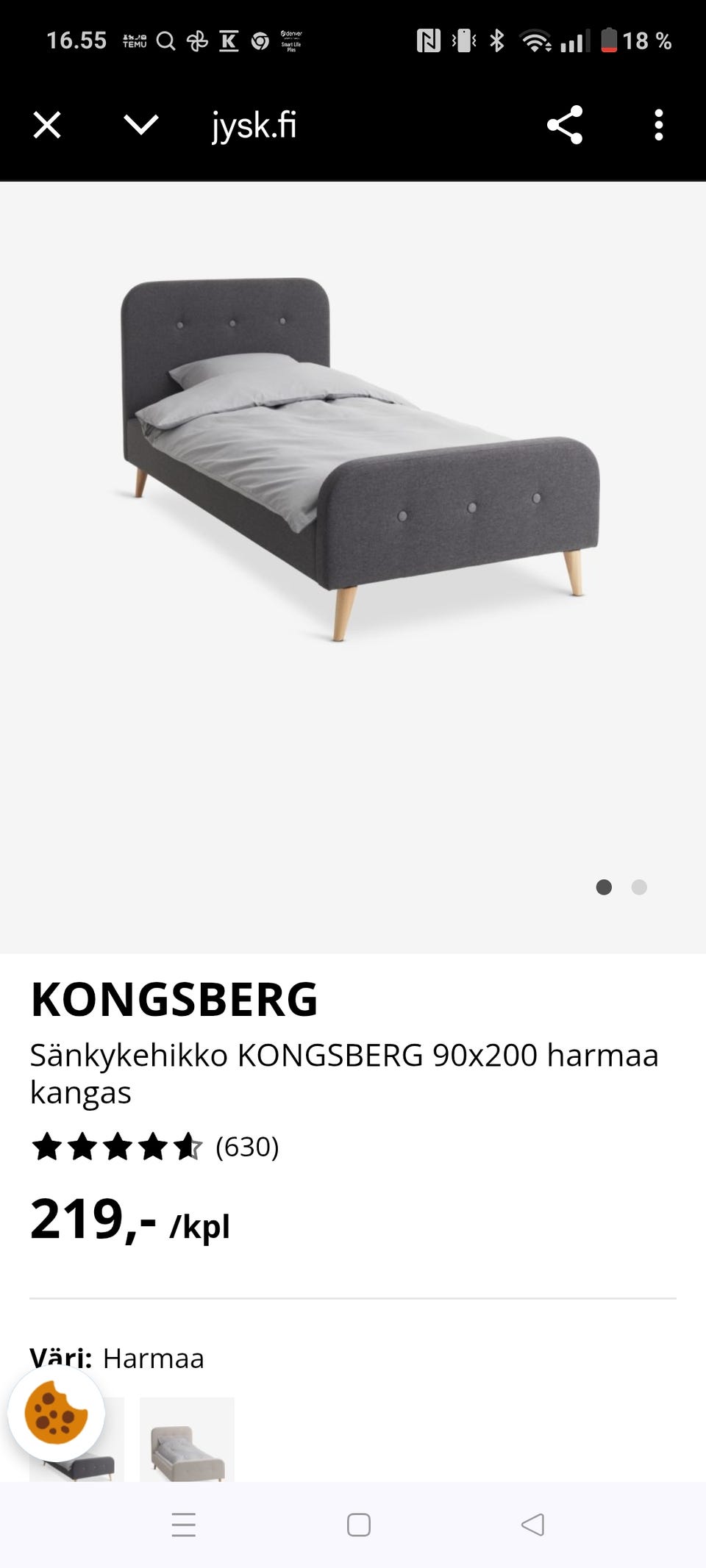Share this KONGSBERG bed page

565,125
